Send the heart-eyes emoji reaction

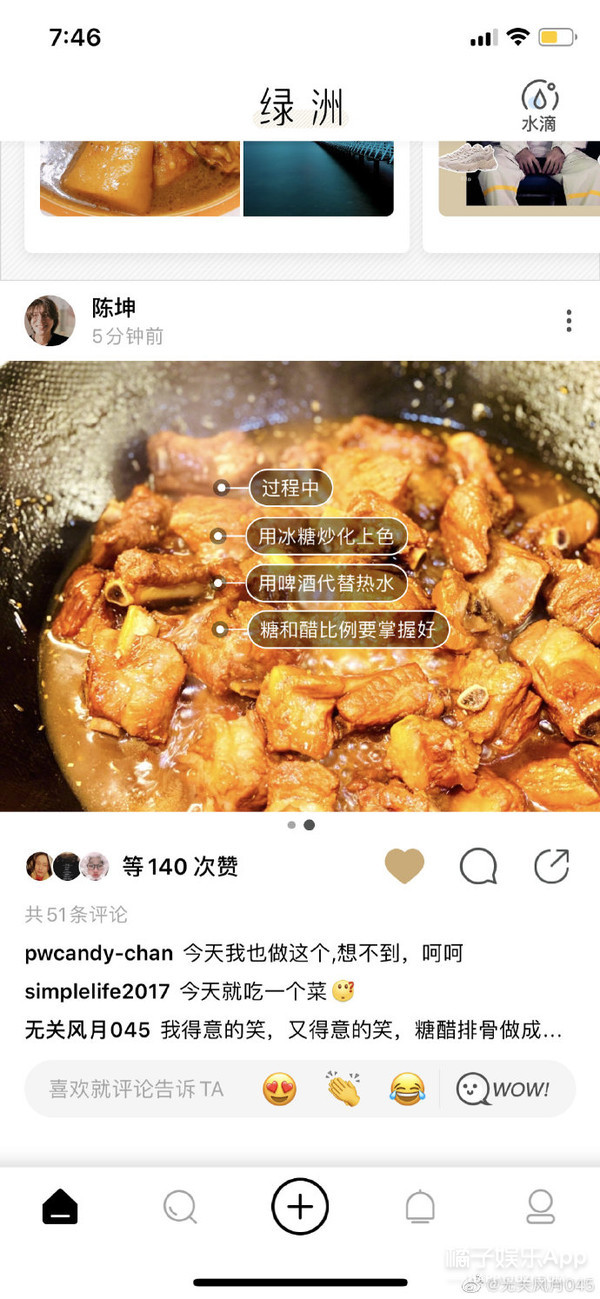coord(280,1089)
